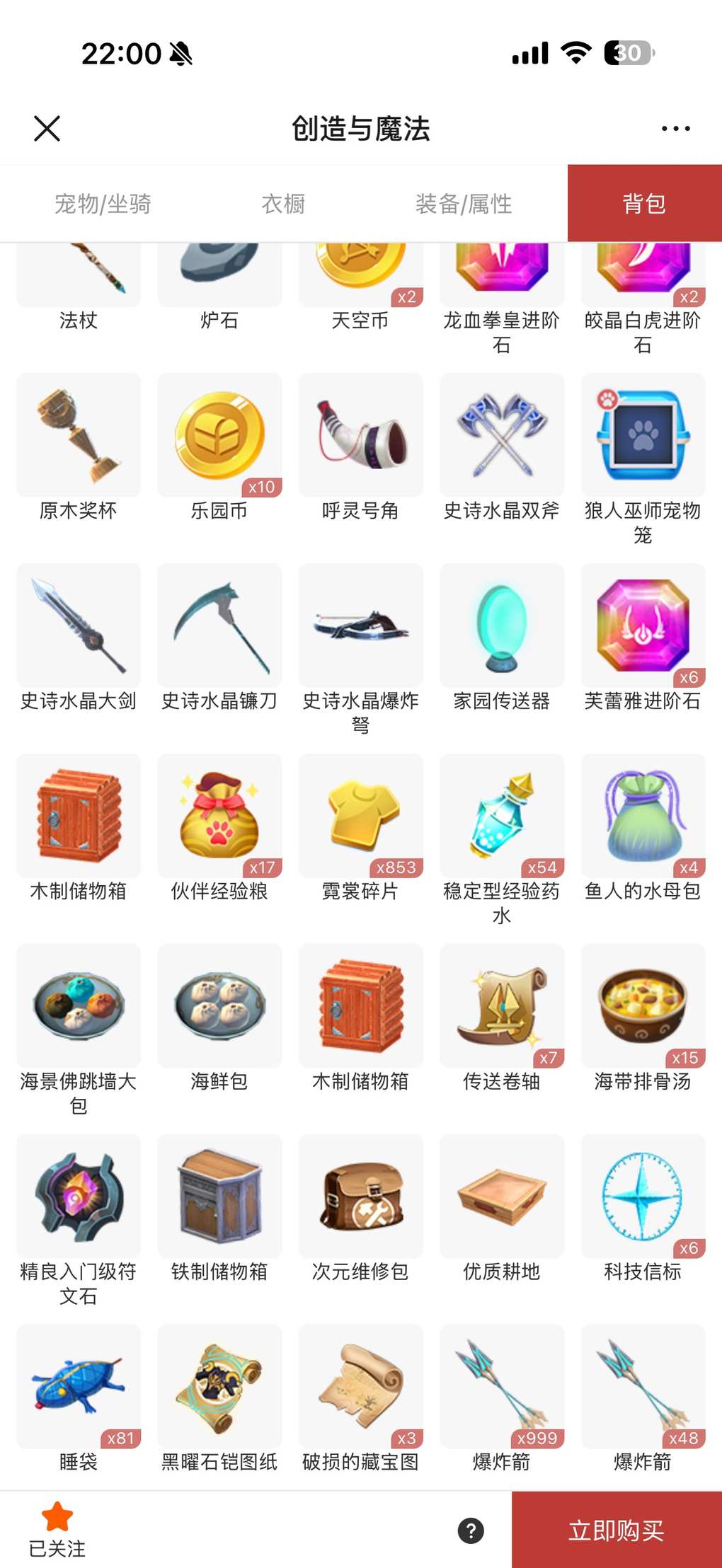This screenshot has height=1568, width=722.
Task: Close the 创造与魔法 page
Action: pyautogui.click(x=47, y=129)
